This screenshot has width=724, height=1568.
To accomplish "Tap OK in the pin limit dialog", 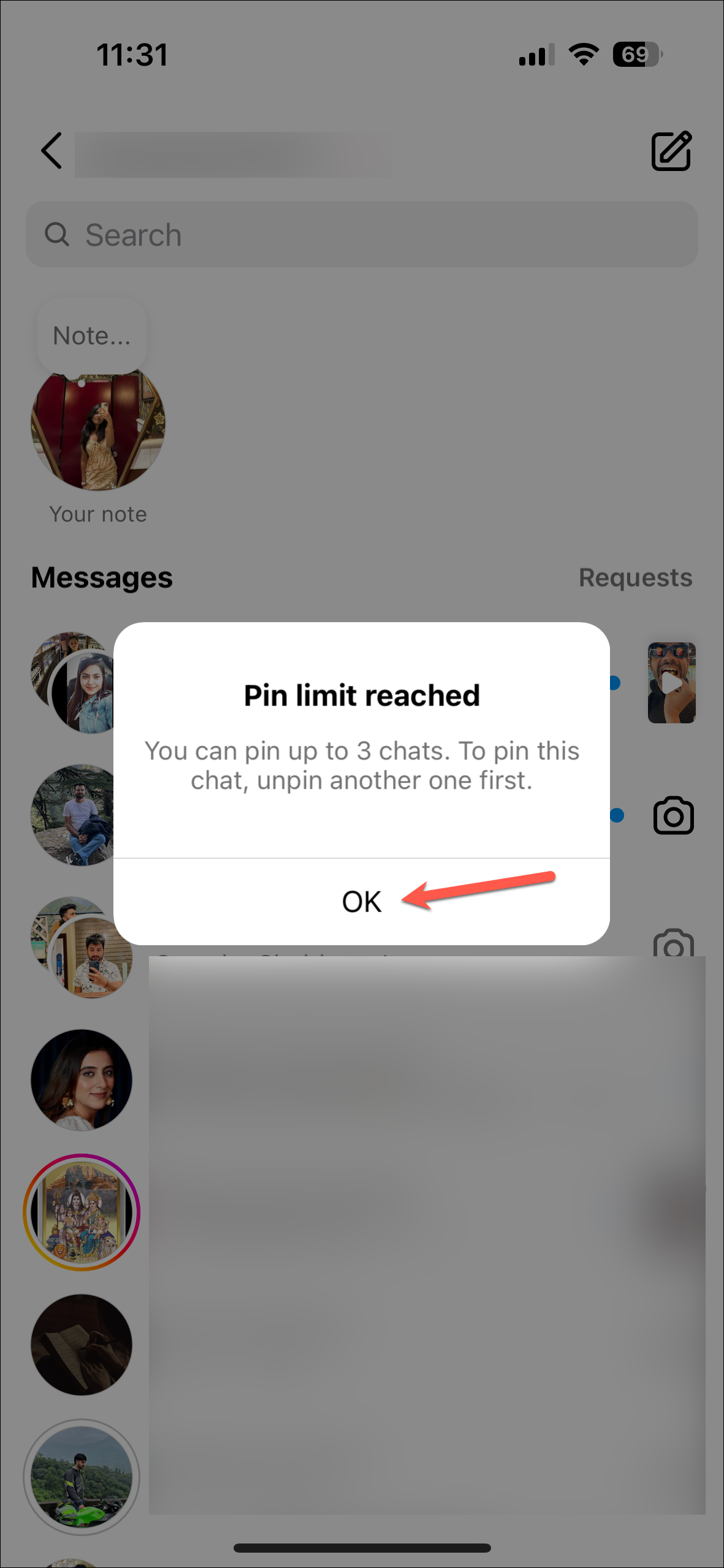I will [362, 901].
